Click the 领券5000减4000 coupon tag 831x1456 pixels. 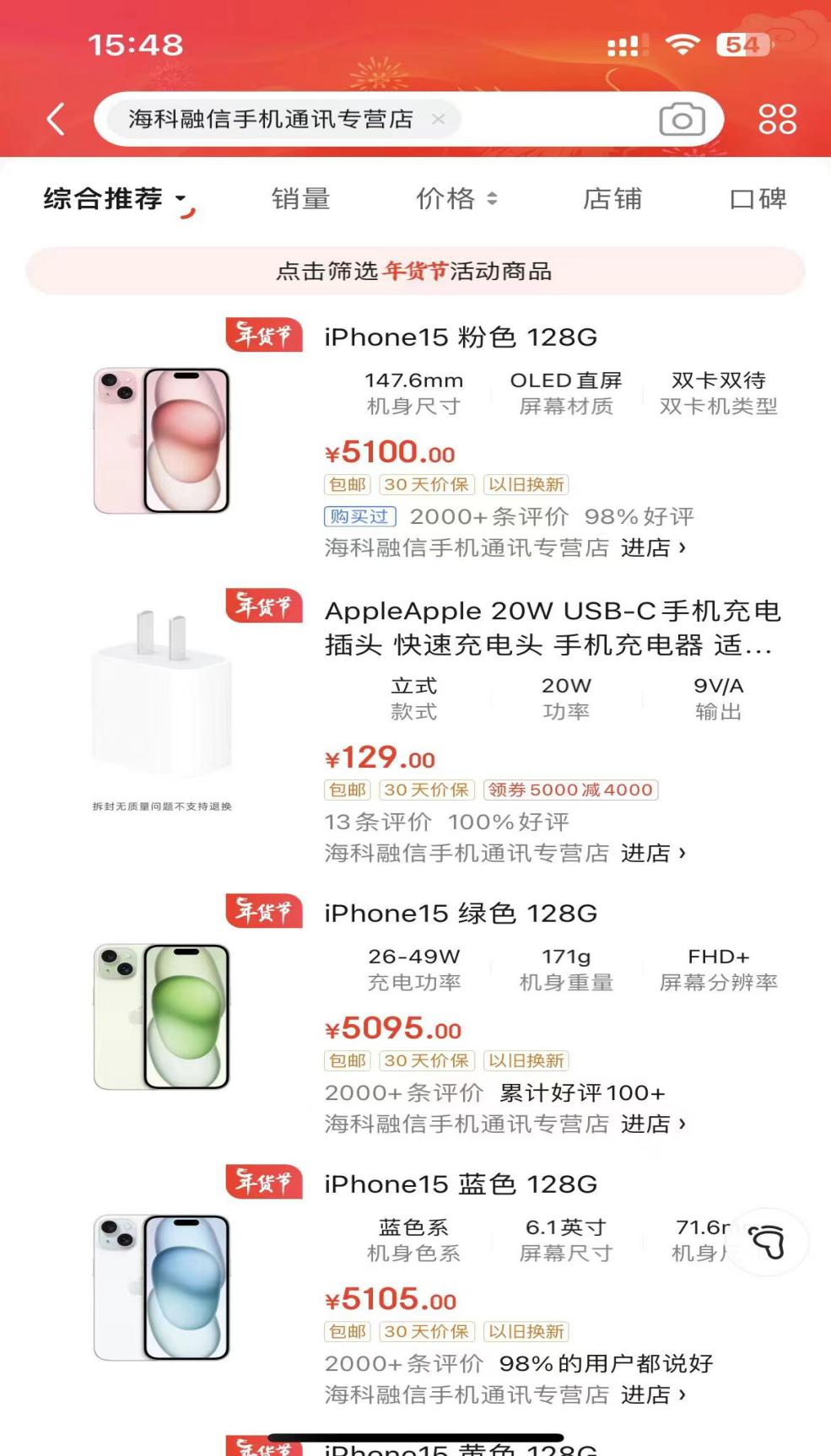coord(569,790)
